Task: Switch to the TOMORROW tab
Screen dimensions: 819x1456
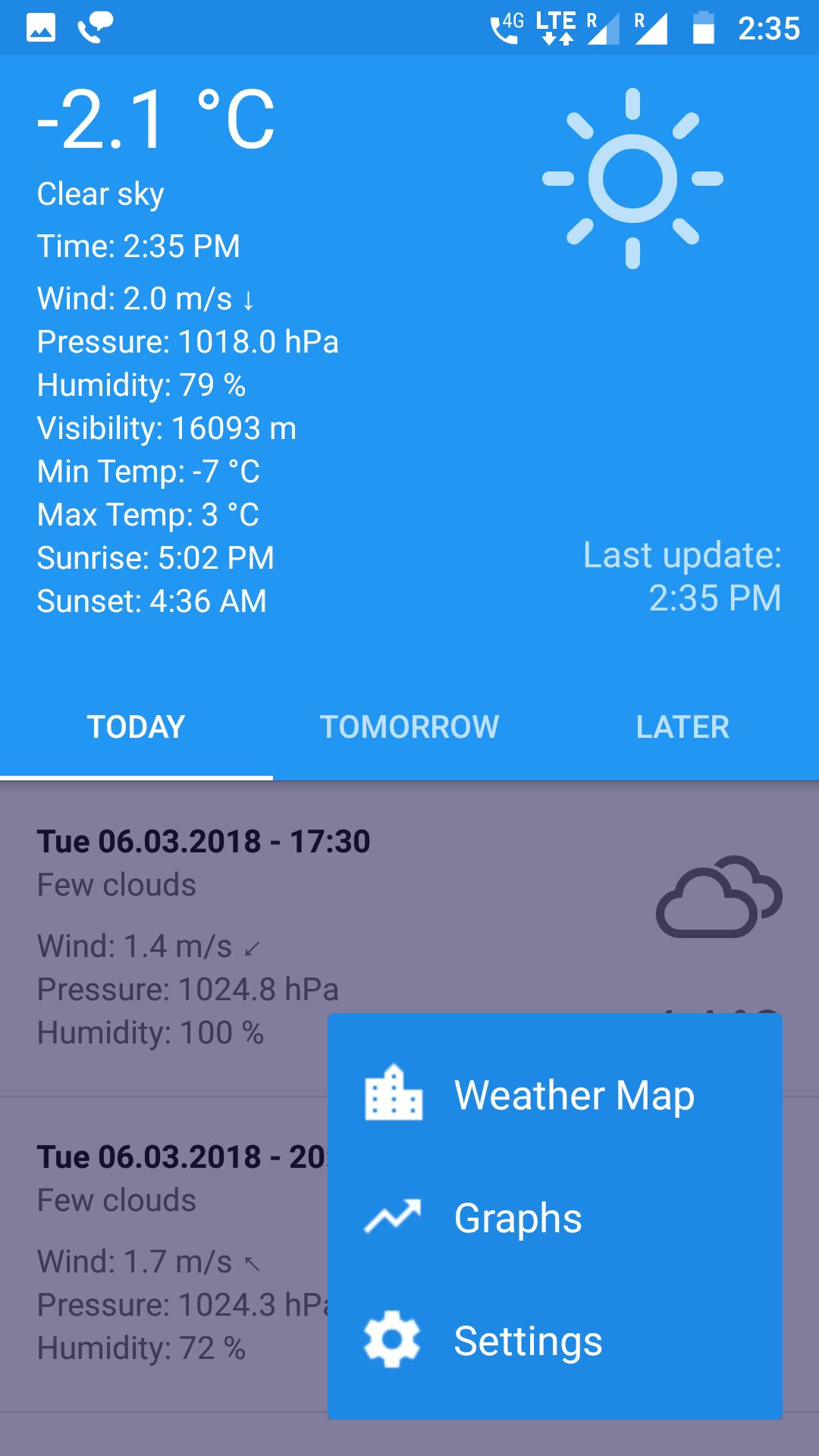Action: tap(409, 726)
